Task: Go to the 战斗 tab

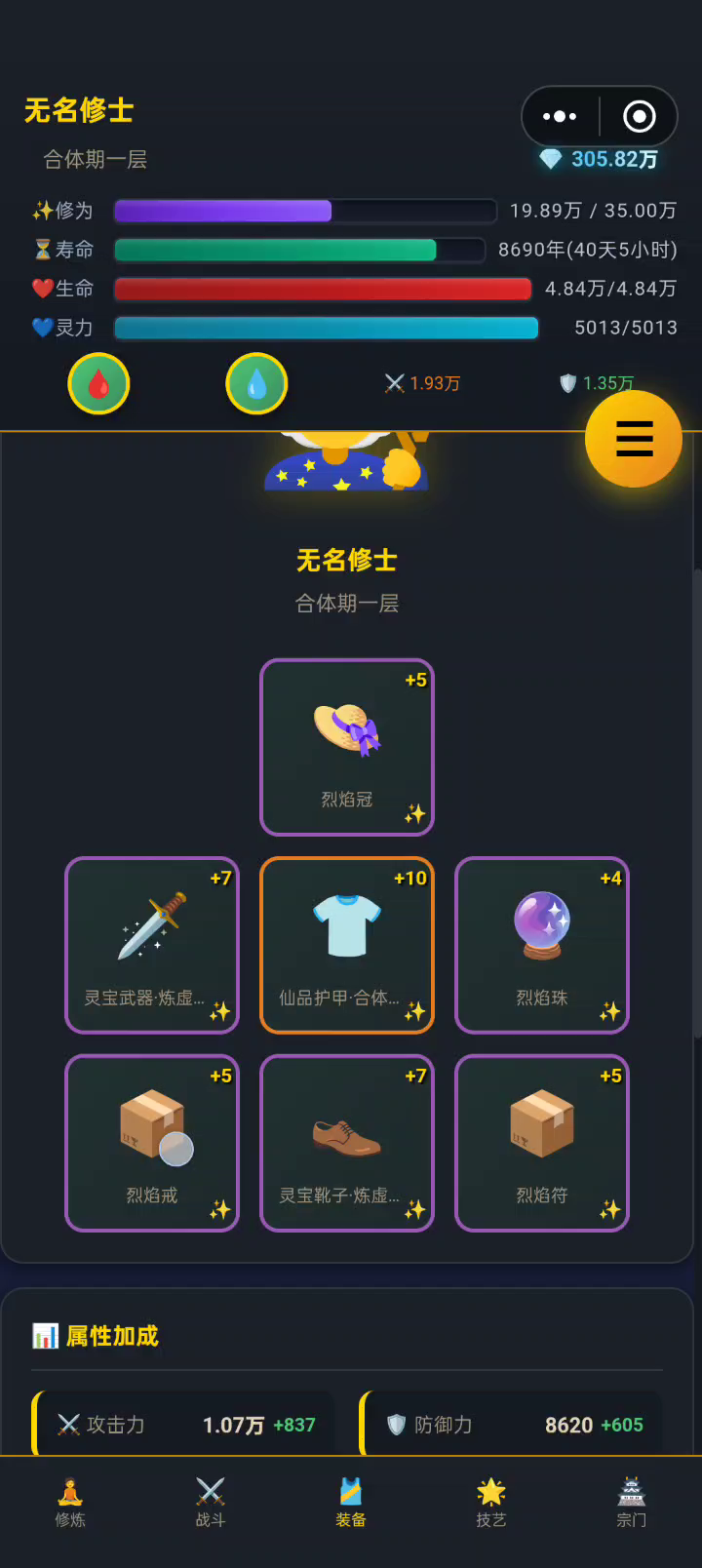Action: click(x=211, y=1502)
